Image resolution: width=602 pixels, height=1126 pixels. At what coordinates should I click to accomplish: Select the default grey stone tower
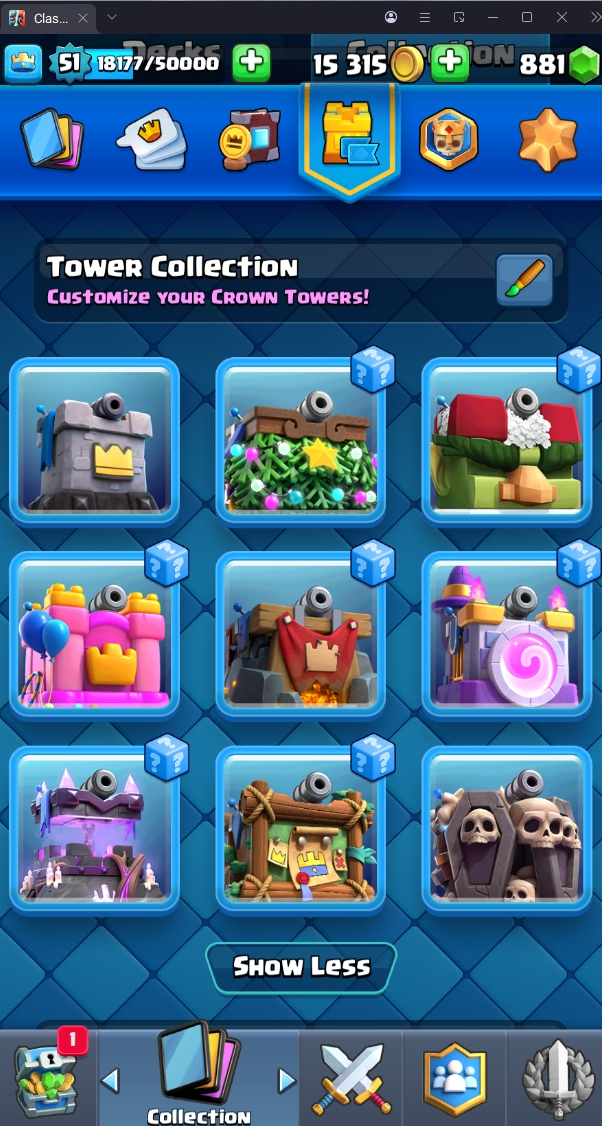pos(94,441)
